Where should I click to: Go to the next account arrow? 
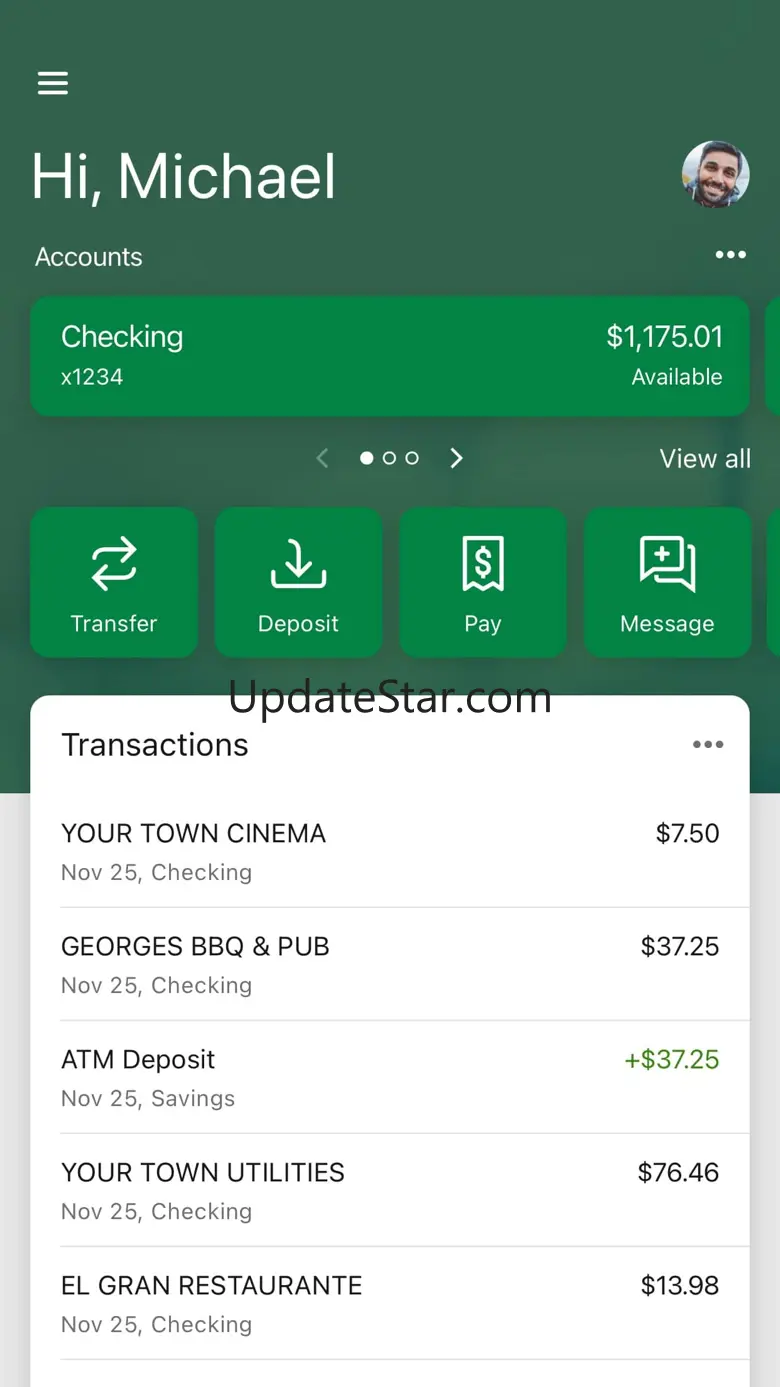tap(457, 458)
